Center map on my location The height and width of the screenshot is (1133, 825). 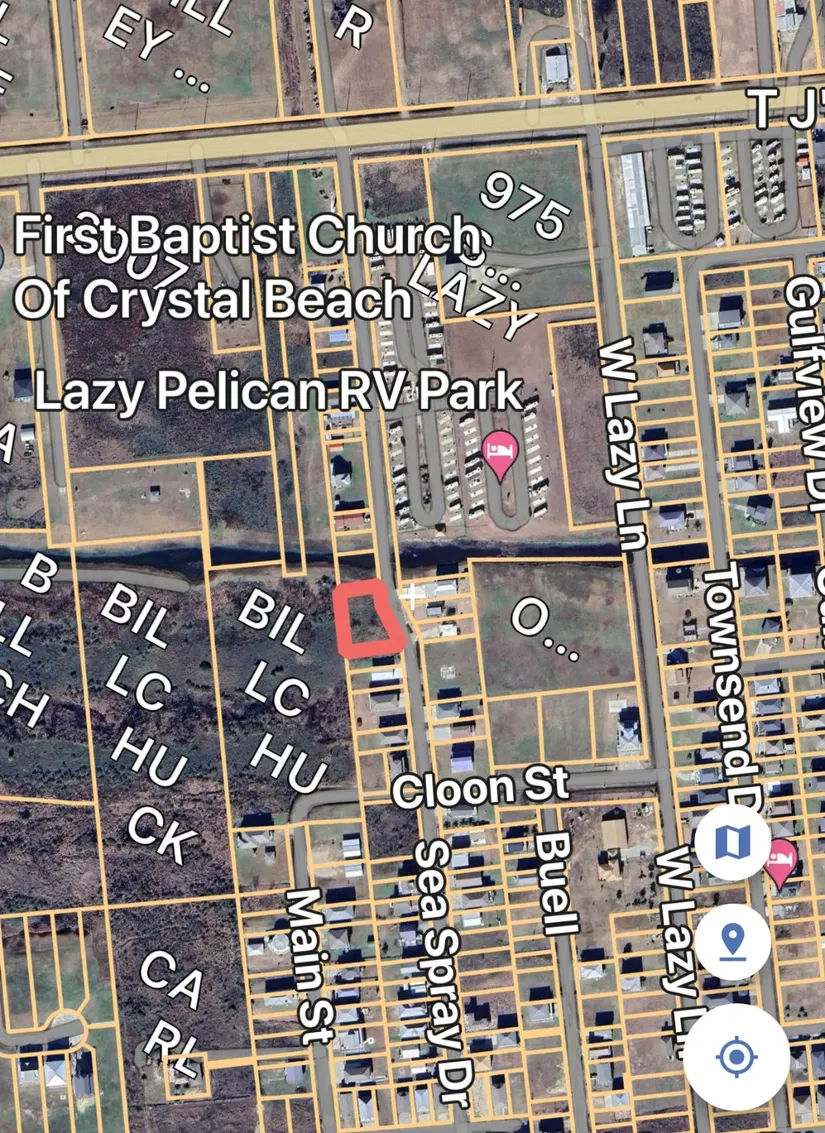coord(737,1056)
